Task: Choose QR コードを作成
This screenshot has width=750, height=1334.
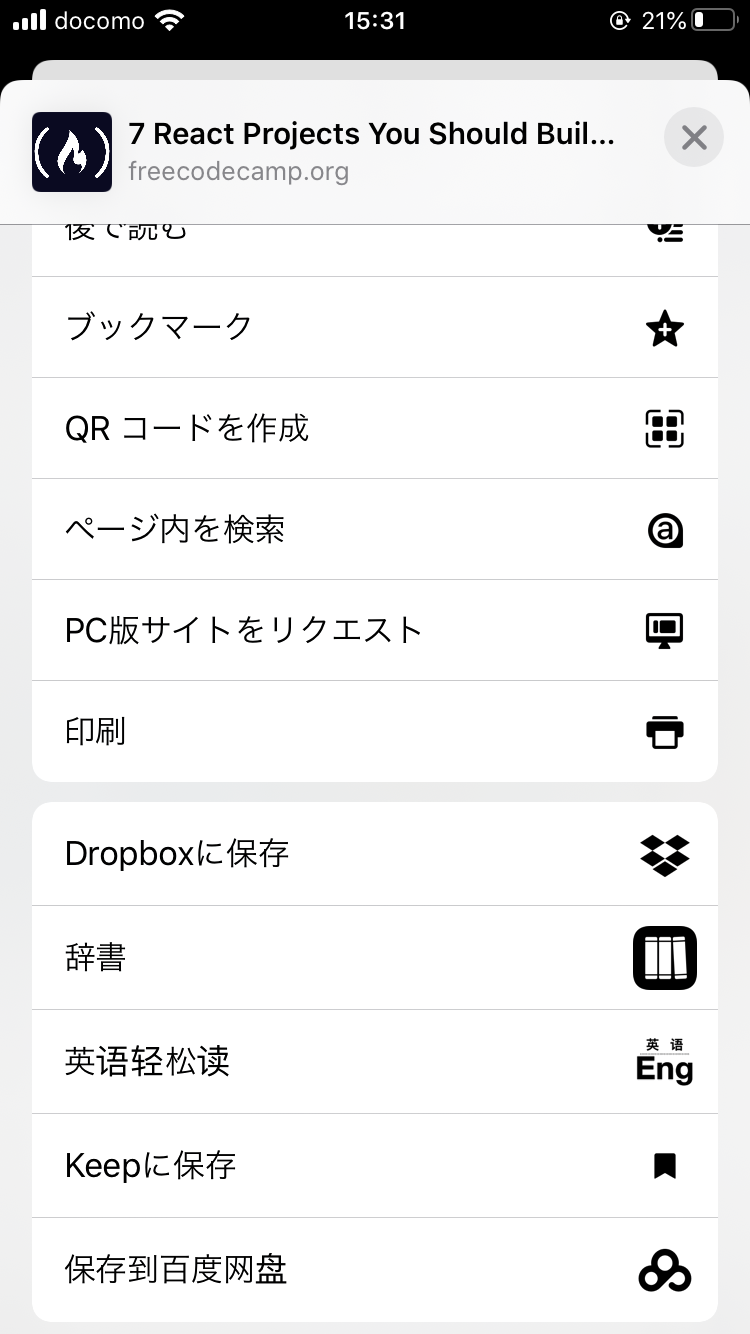Action: click(375, 428)
